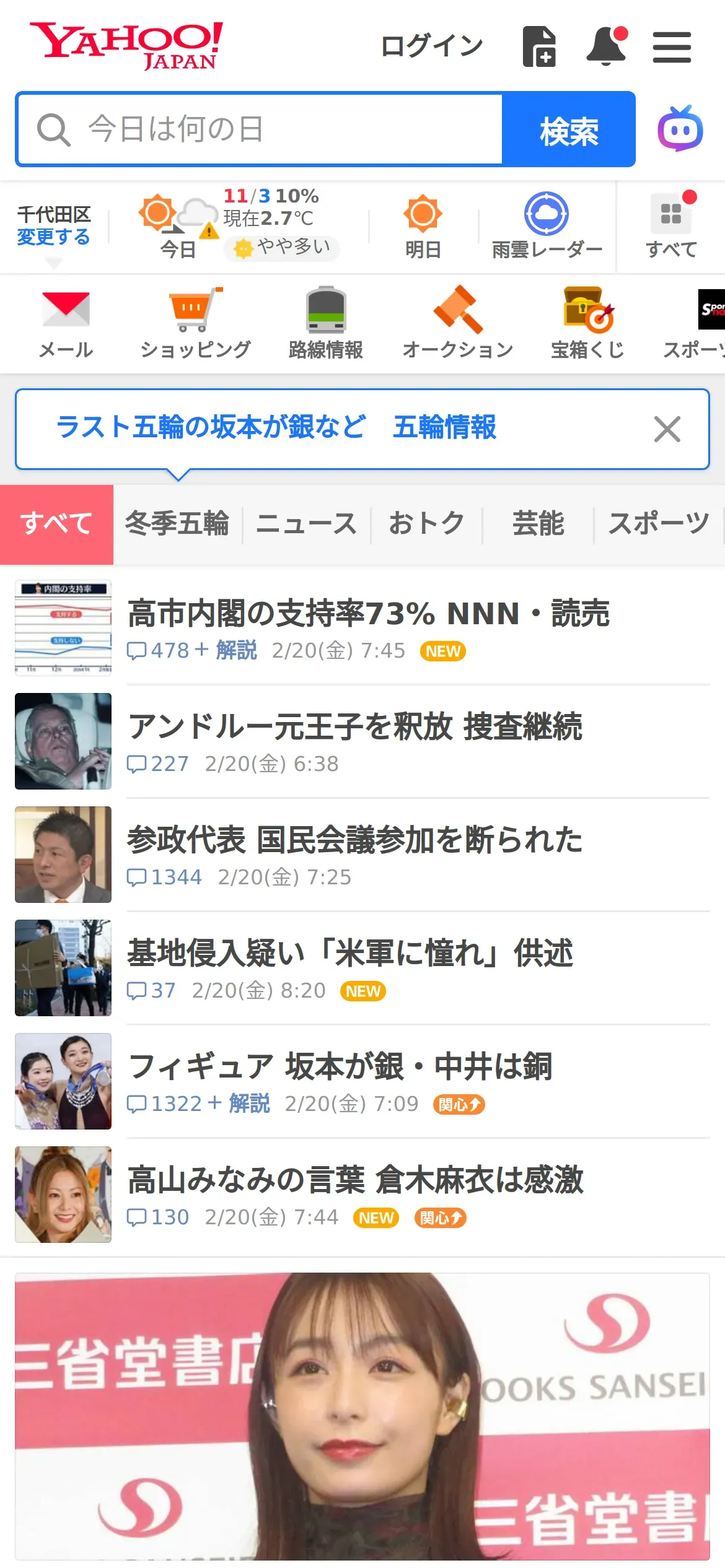Switch to the ニュース tab
The width and height of the screenshot is (725, 1568).
pyautogui.click(x=306, y=524)
